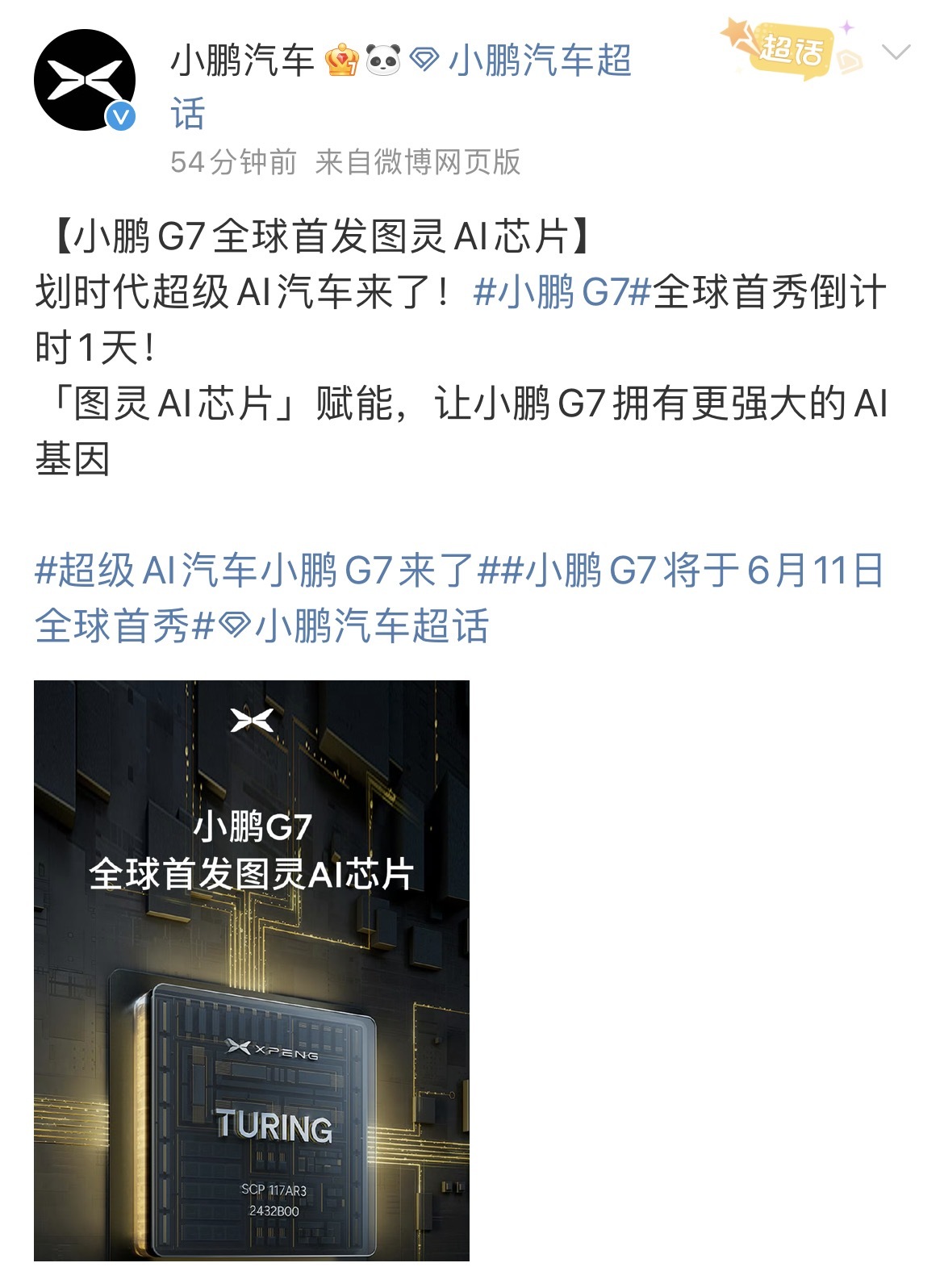Expand the post options chevron

[x=896, y=53]
